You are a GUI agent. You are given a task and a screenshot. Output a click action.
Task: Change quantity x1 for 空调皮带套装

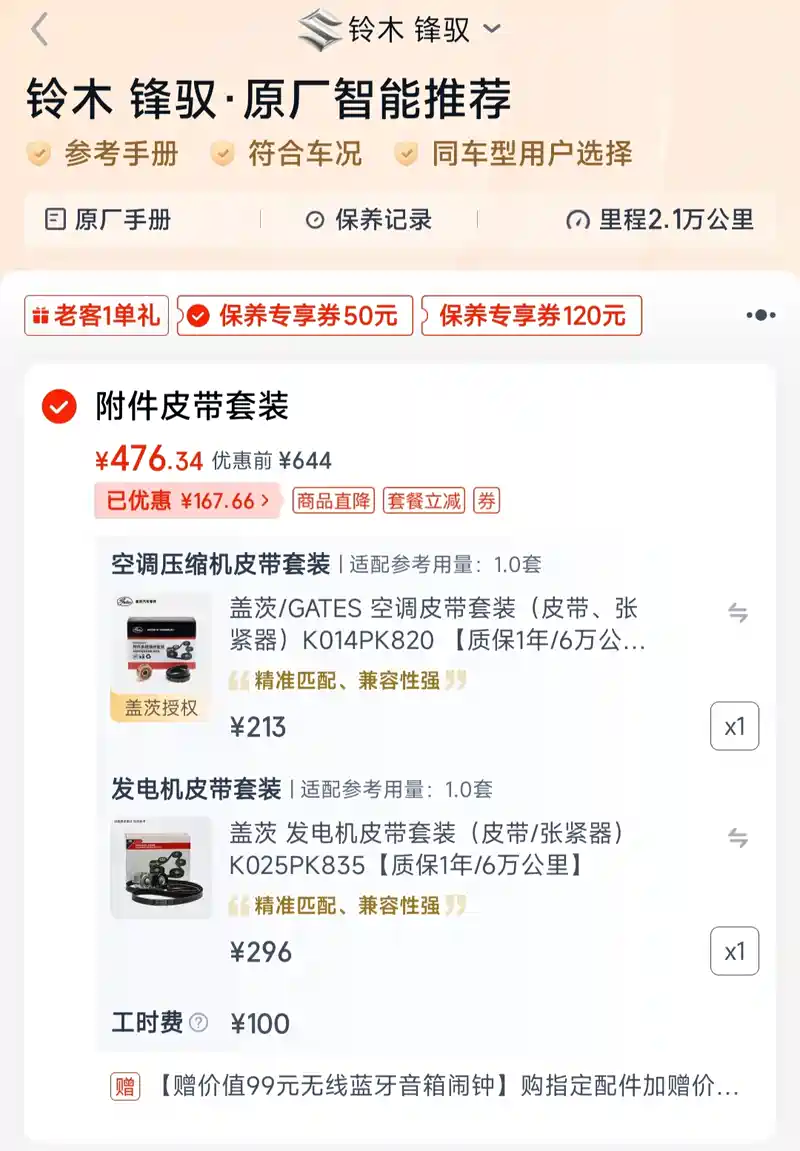pyautogui.click(x=734, y=726)
